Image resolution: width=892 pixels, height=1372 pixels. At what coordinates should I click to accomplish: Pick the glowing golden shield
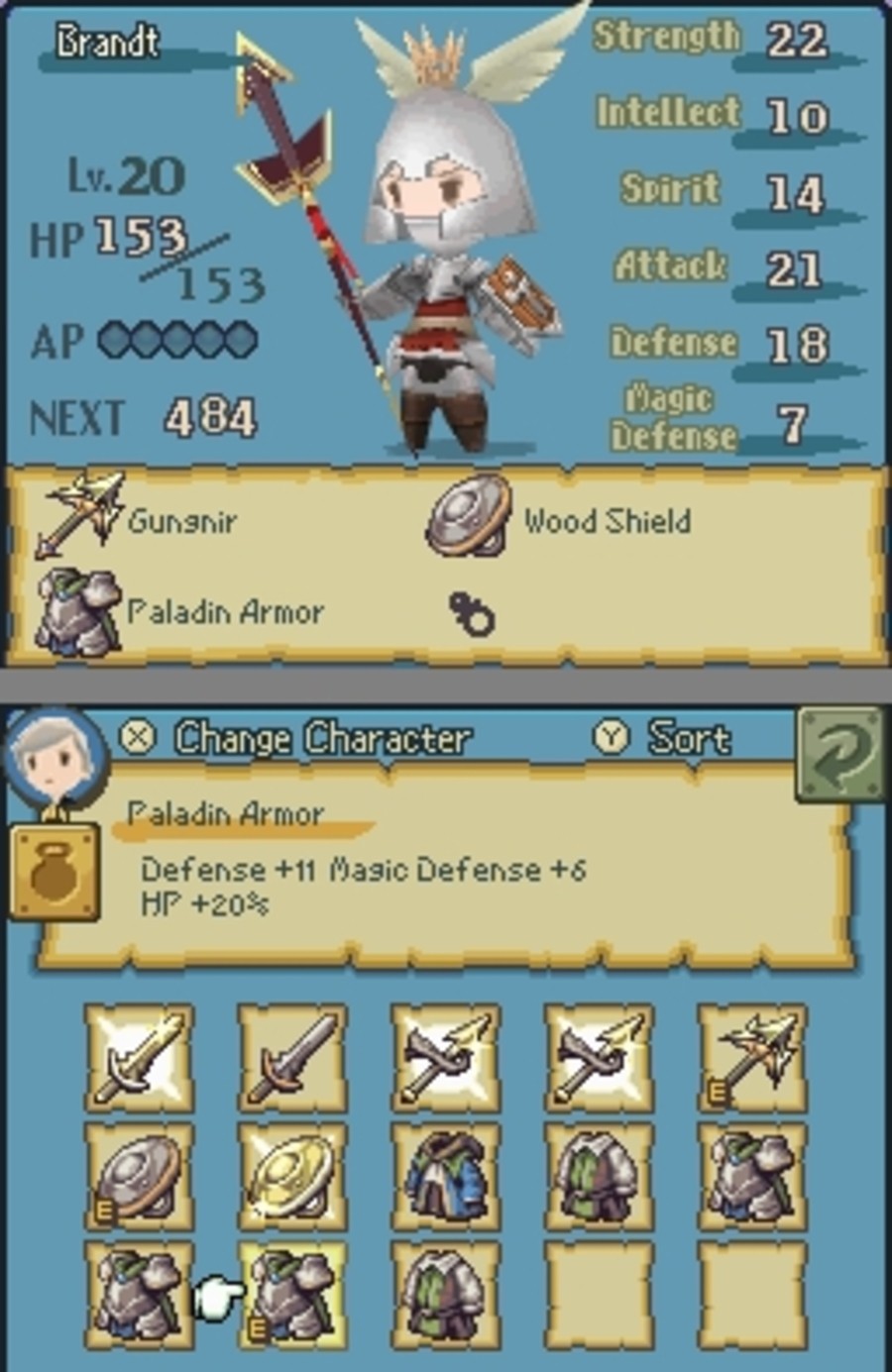tap(293, 1176)
